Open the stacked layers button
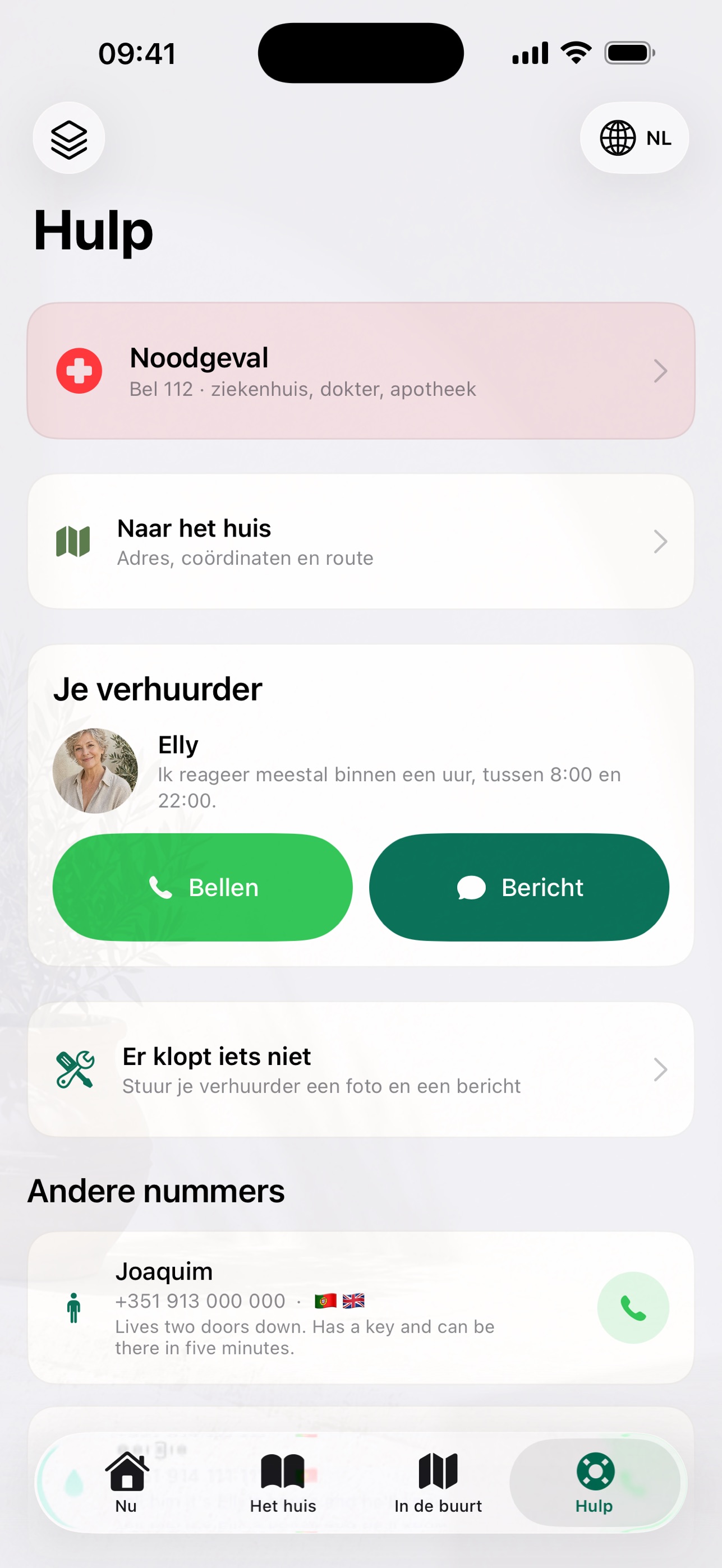 click(69, 138)
